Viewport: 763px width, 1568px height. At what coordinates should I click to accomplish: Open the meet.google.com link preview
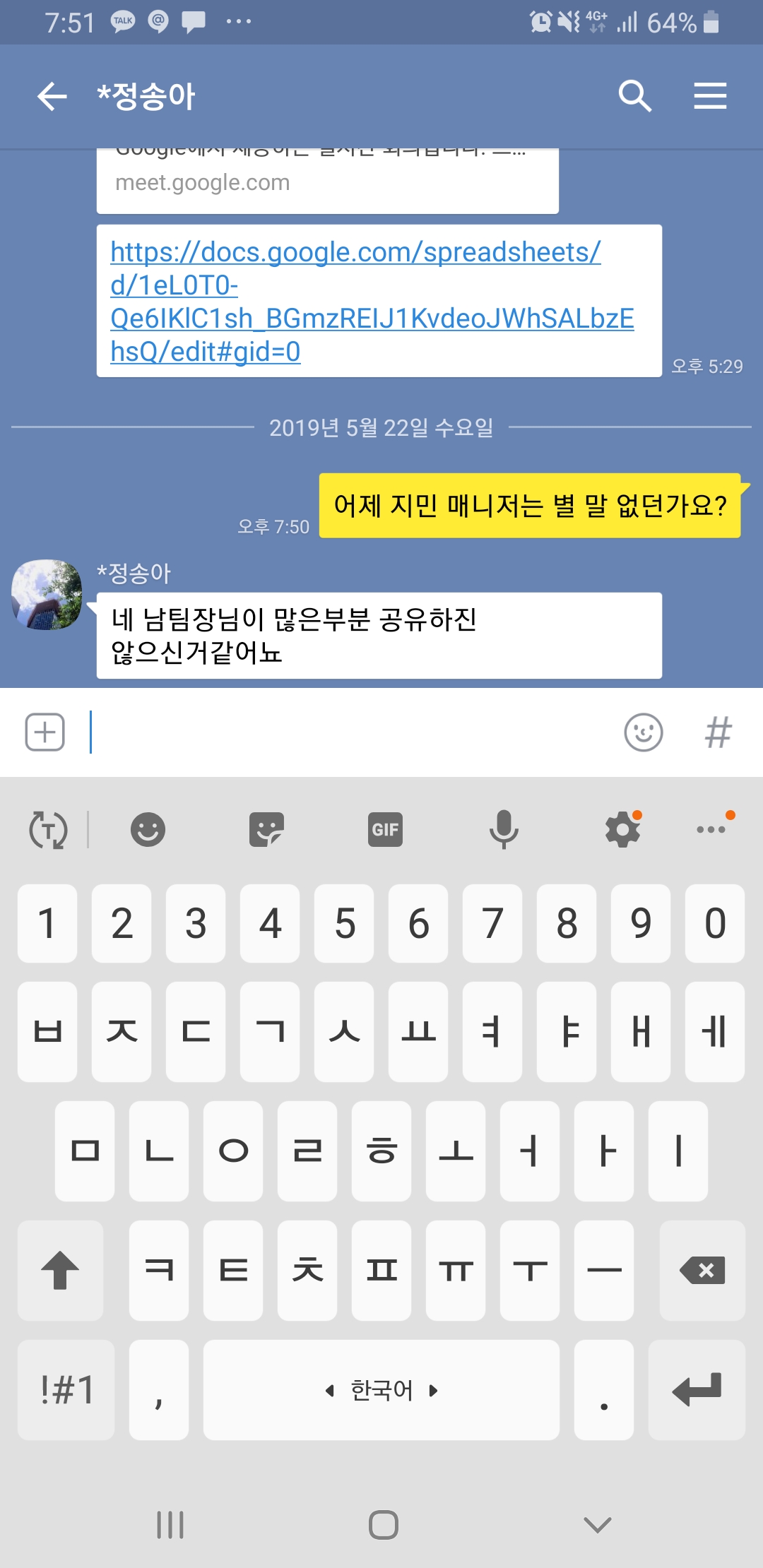pos(327,183)
